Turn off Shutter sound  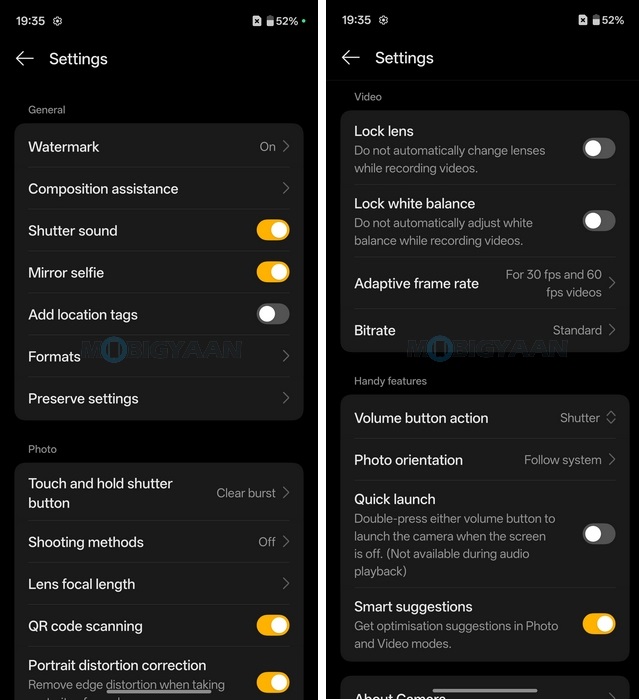tap(272, 230)
